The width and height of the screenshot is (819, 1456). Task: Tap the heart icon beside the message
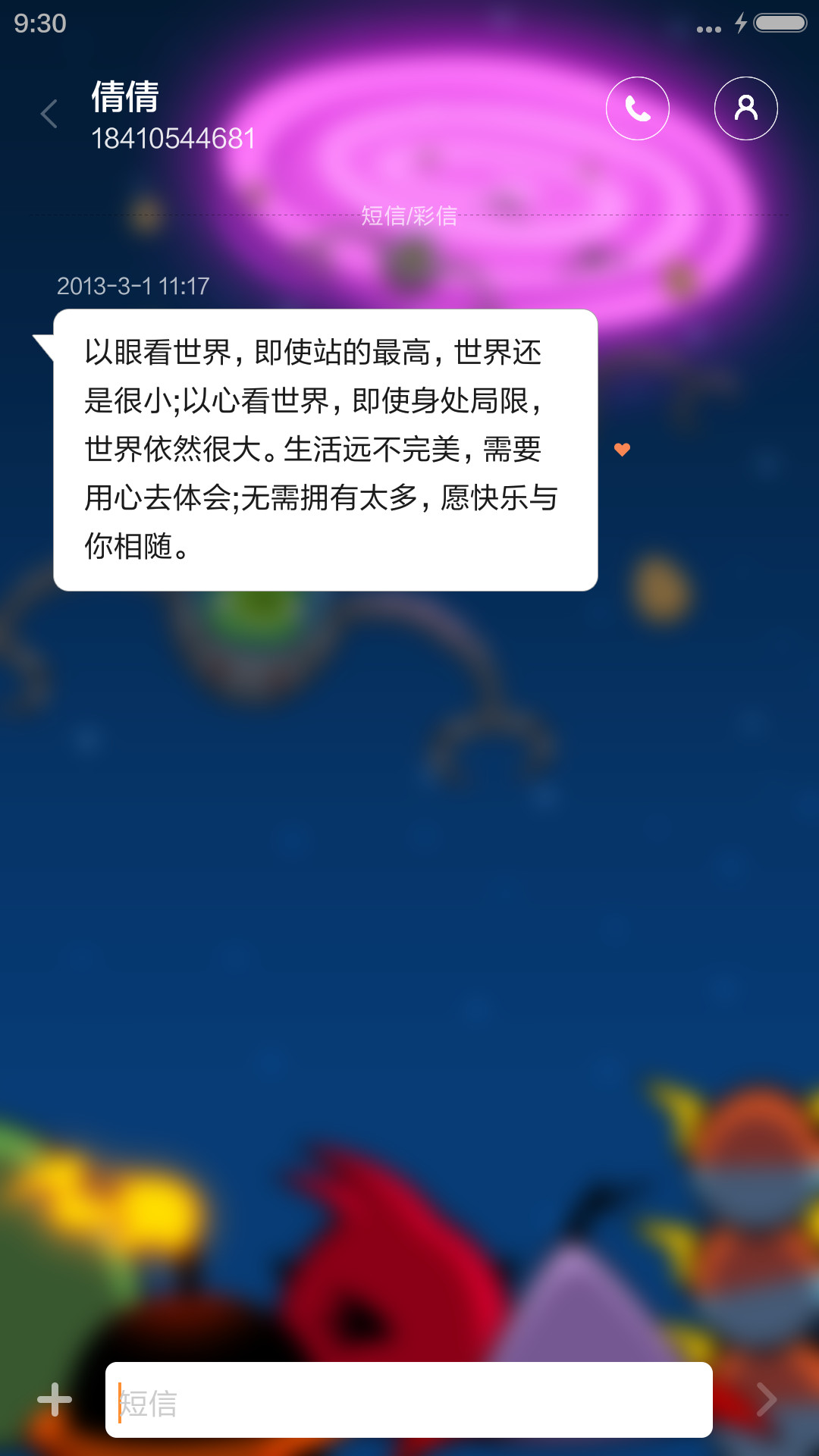point(622,450)
